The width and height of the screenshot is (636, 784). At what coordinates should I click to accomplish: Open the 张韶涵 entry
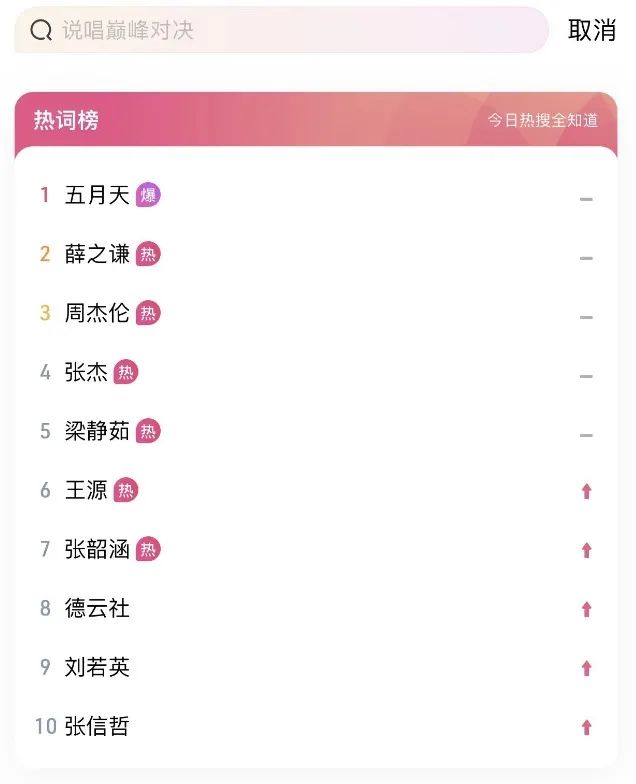point(97,549)
